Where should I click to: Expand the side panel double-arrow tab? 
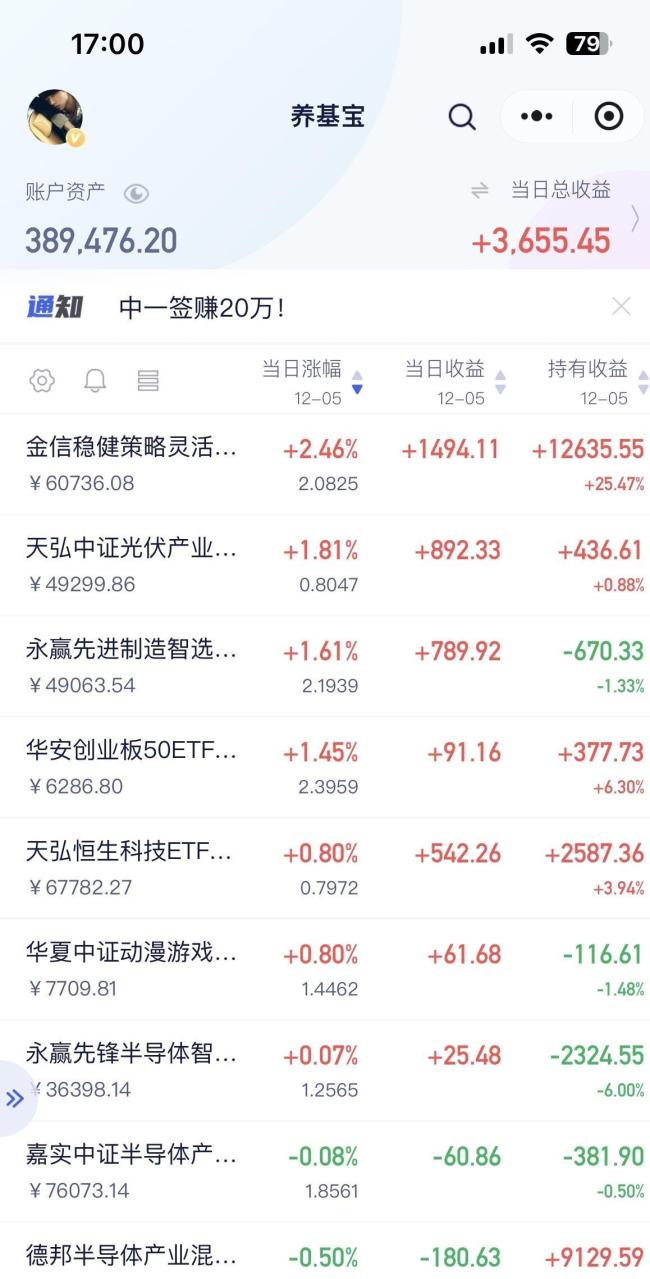pyautogui.click(x=15, y=1098)
